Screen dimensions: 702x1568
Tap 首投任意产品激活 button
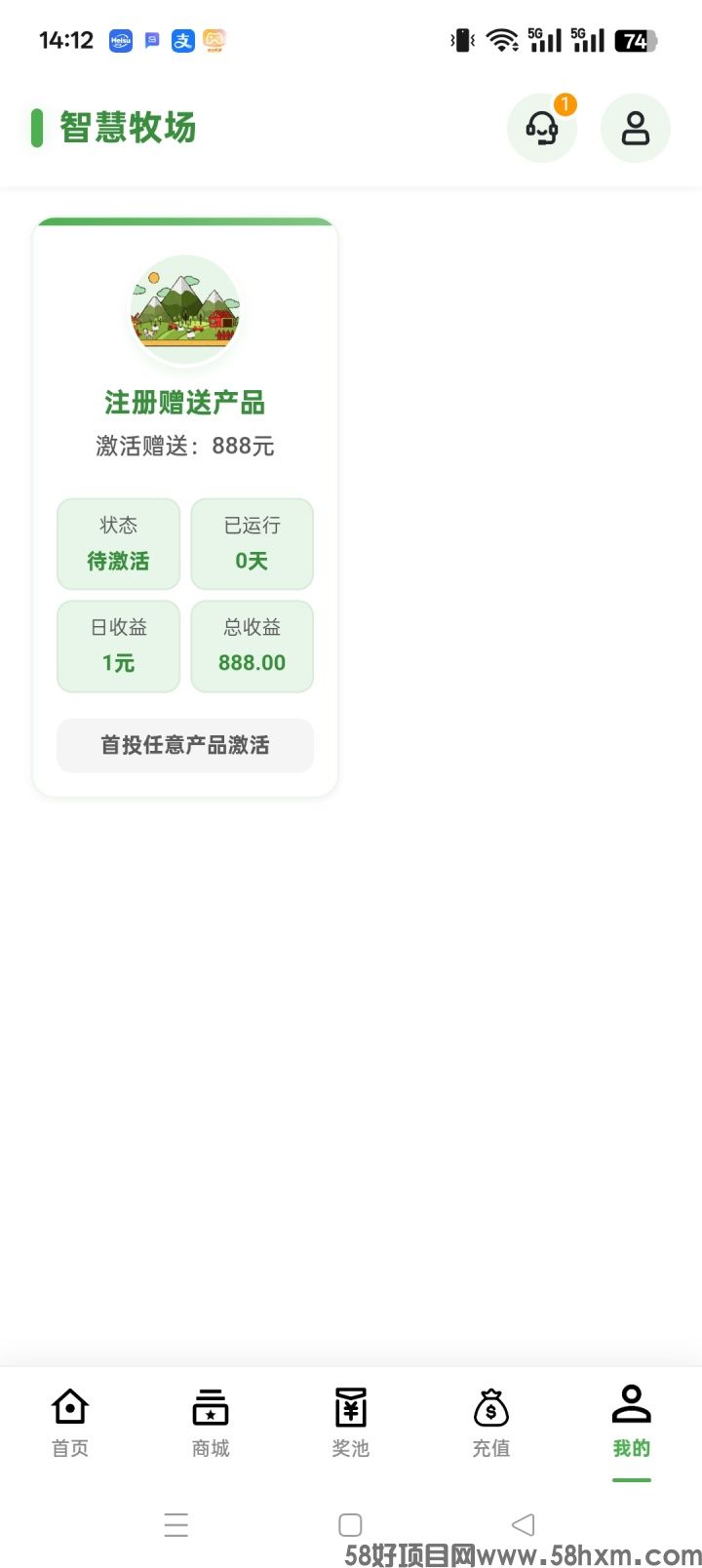185,746
